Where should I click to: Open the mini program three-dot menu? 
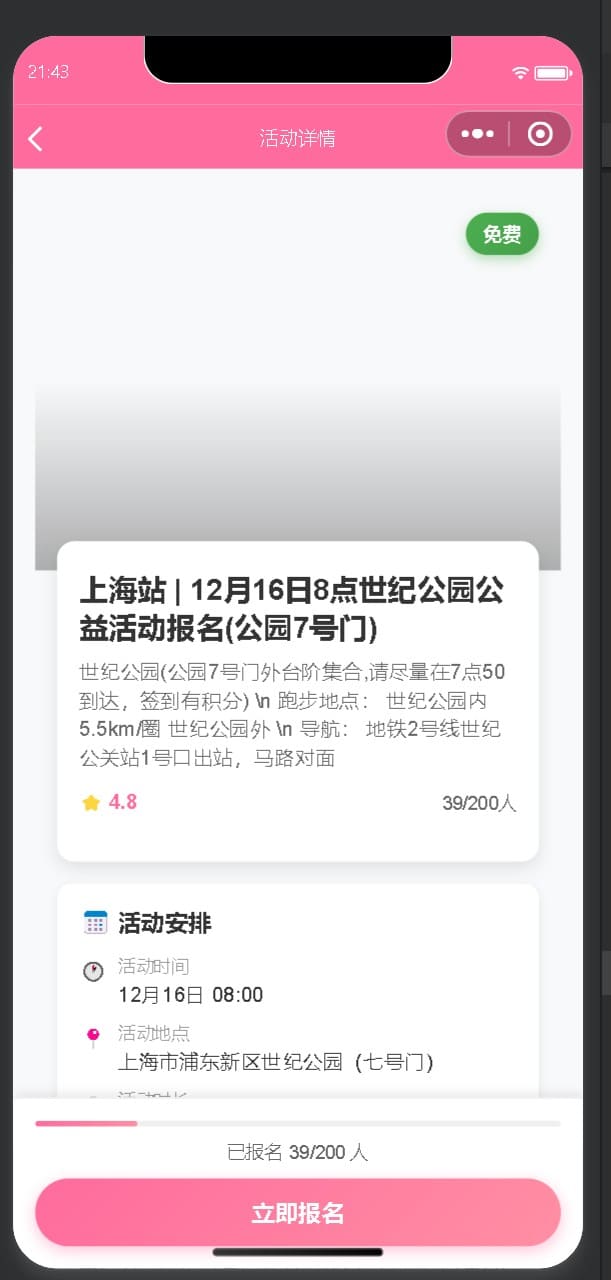477,135
